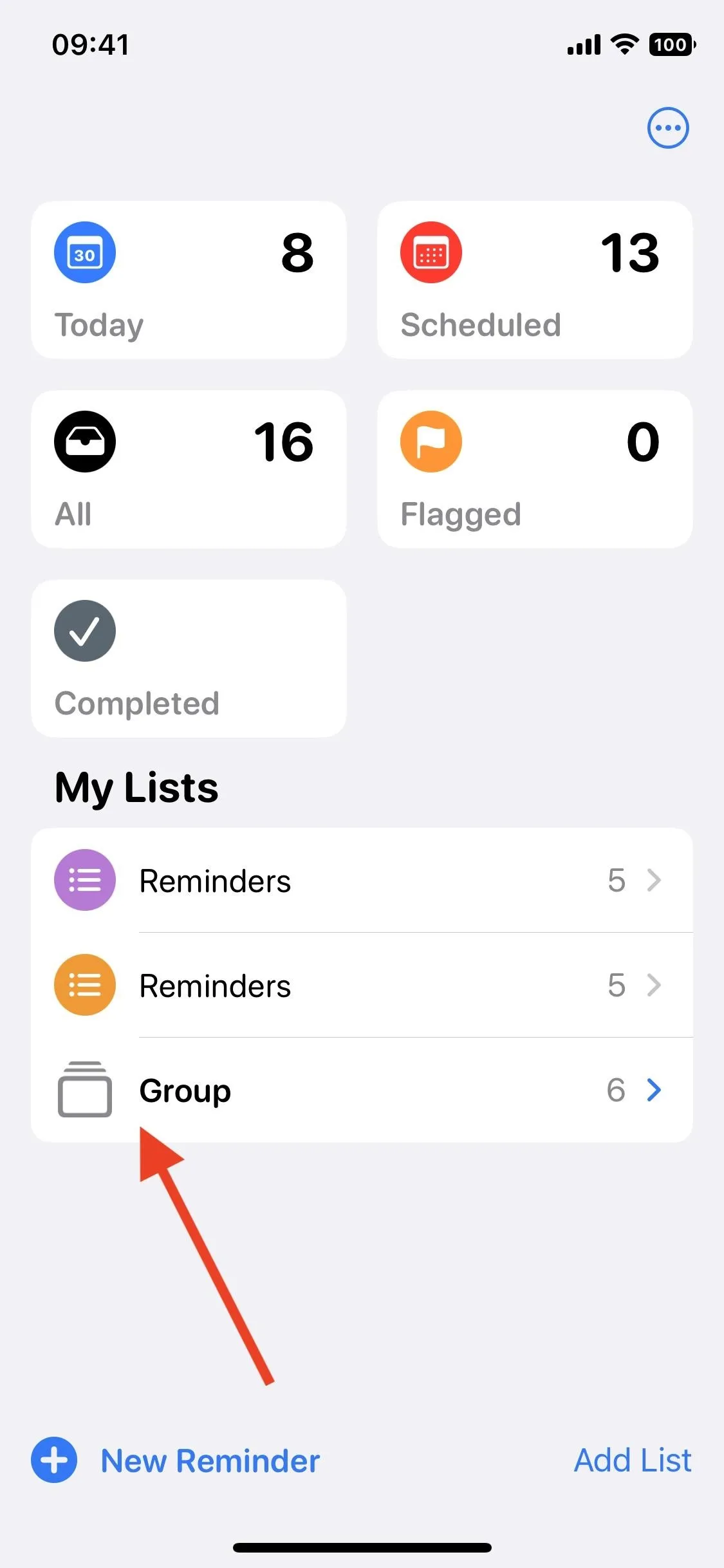Open the Today smart list

click(189, 280)
